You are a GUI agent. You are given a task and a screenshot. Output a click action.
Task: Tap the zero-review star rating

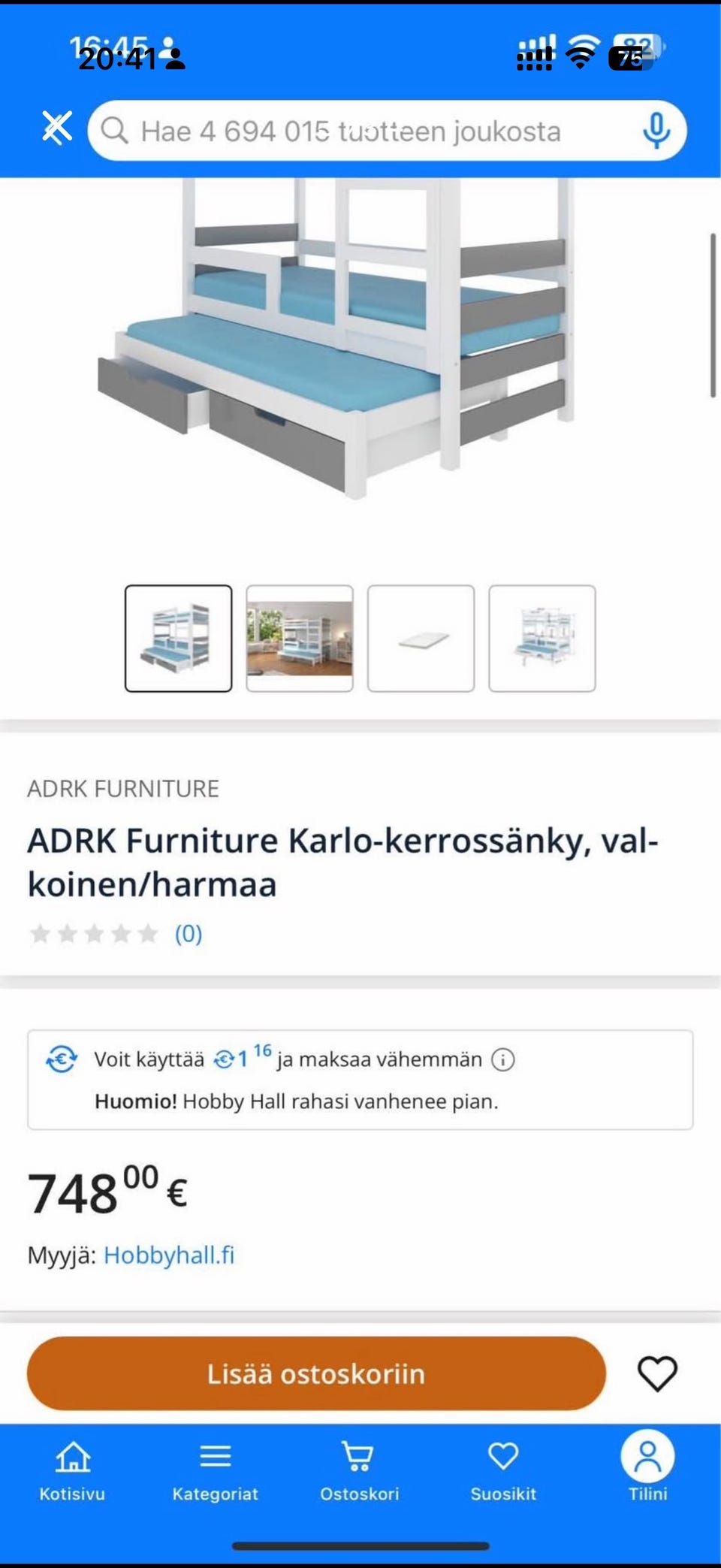[x=94, y=934]
